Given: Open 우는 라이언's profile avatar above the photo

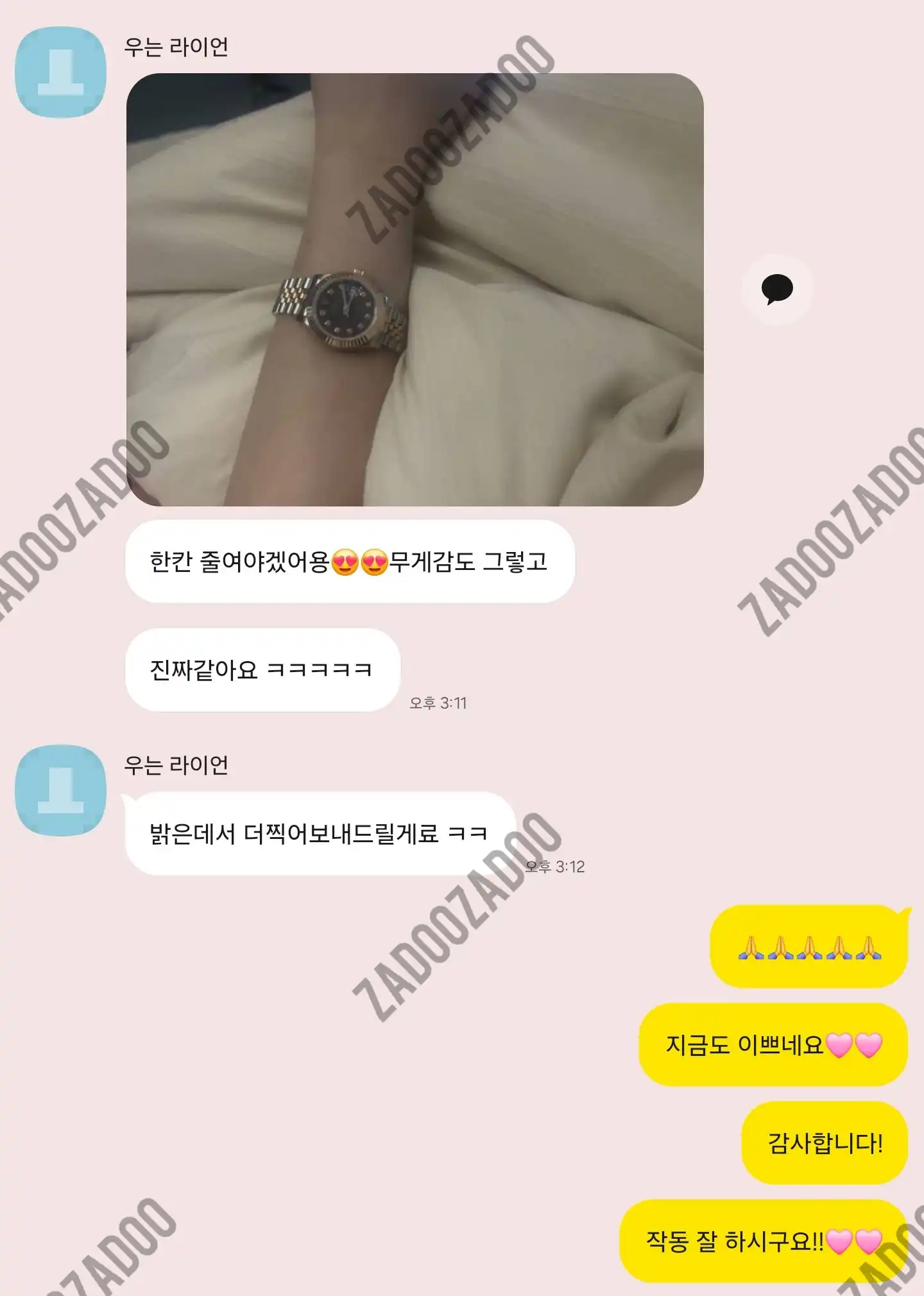Looking at the screenshot, I should (x=61, y=72).
